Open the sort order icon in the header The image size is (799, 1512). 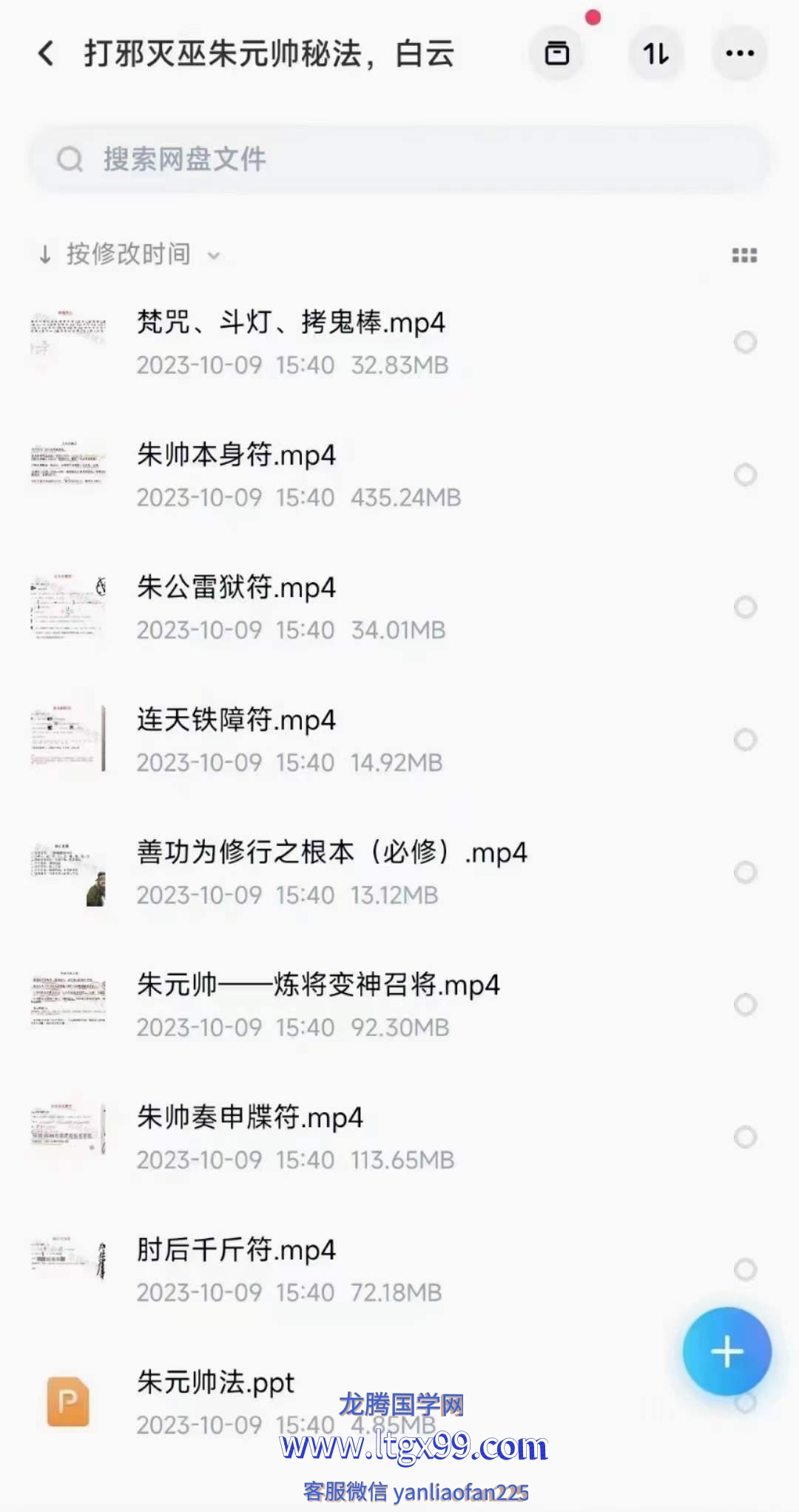pyautogui.click(x=655, y=53)
